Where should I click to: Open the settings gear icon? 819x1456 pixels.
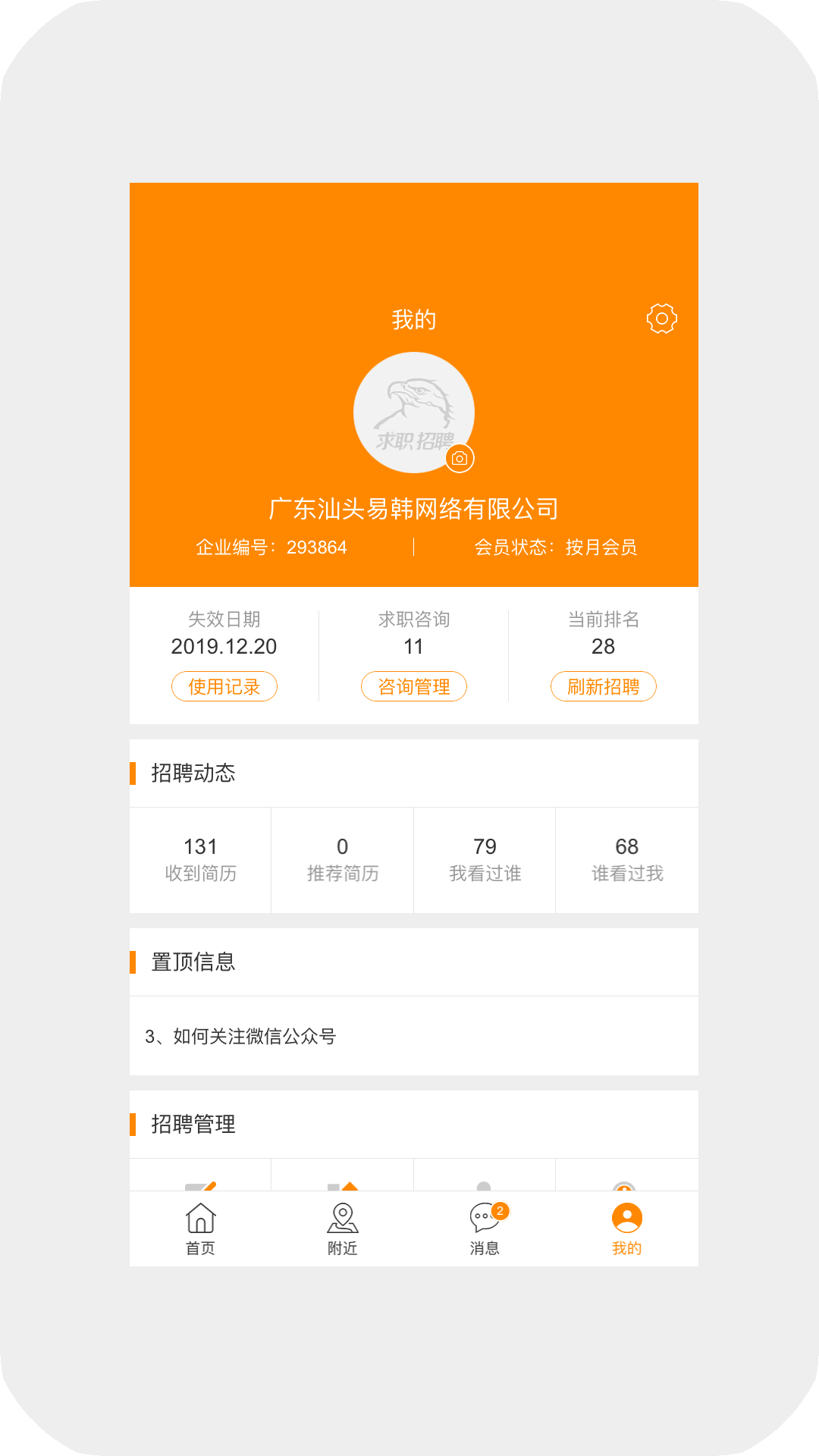[661, 318]
